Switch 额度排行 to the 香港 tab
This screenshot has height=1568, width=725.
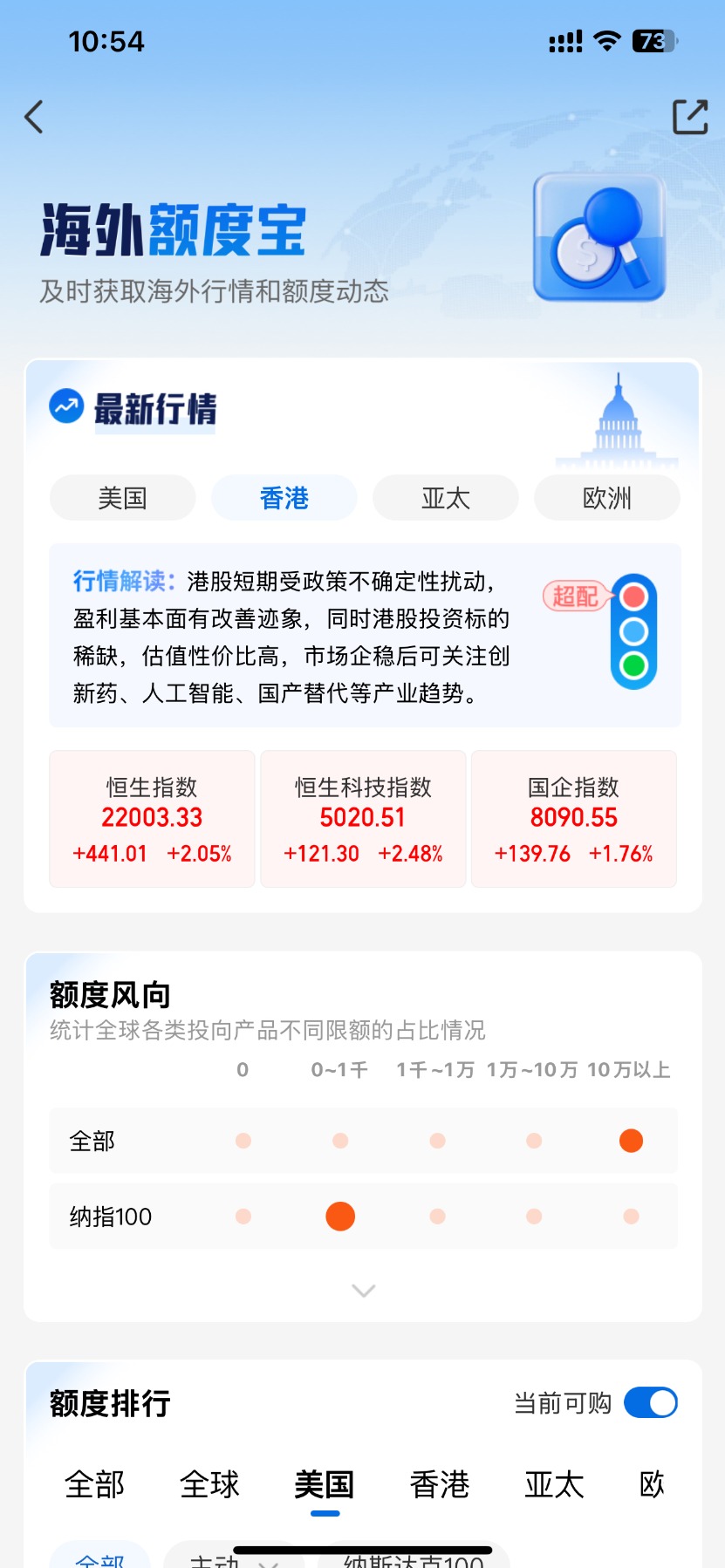pyautogui.click(x=440, y=1484)
